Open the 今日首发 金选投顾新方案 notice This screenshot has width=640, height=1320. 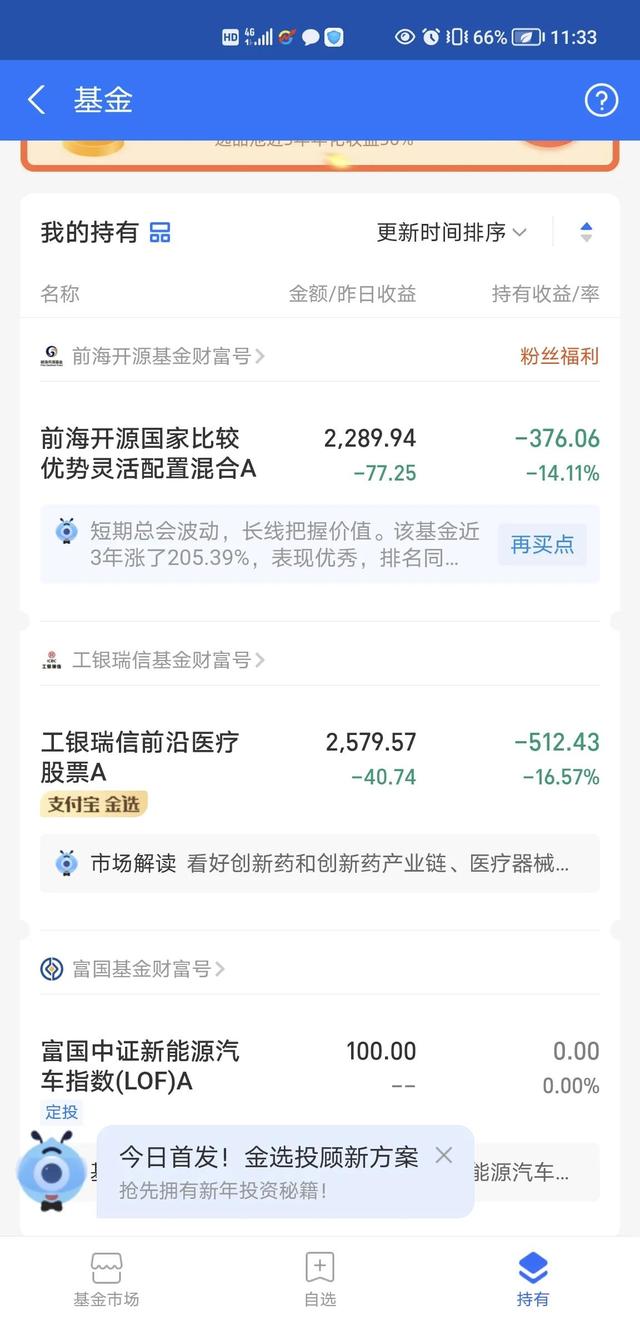269,1172
